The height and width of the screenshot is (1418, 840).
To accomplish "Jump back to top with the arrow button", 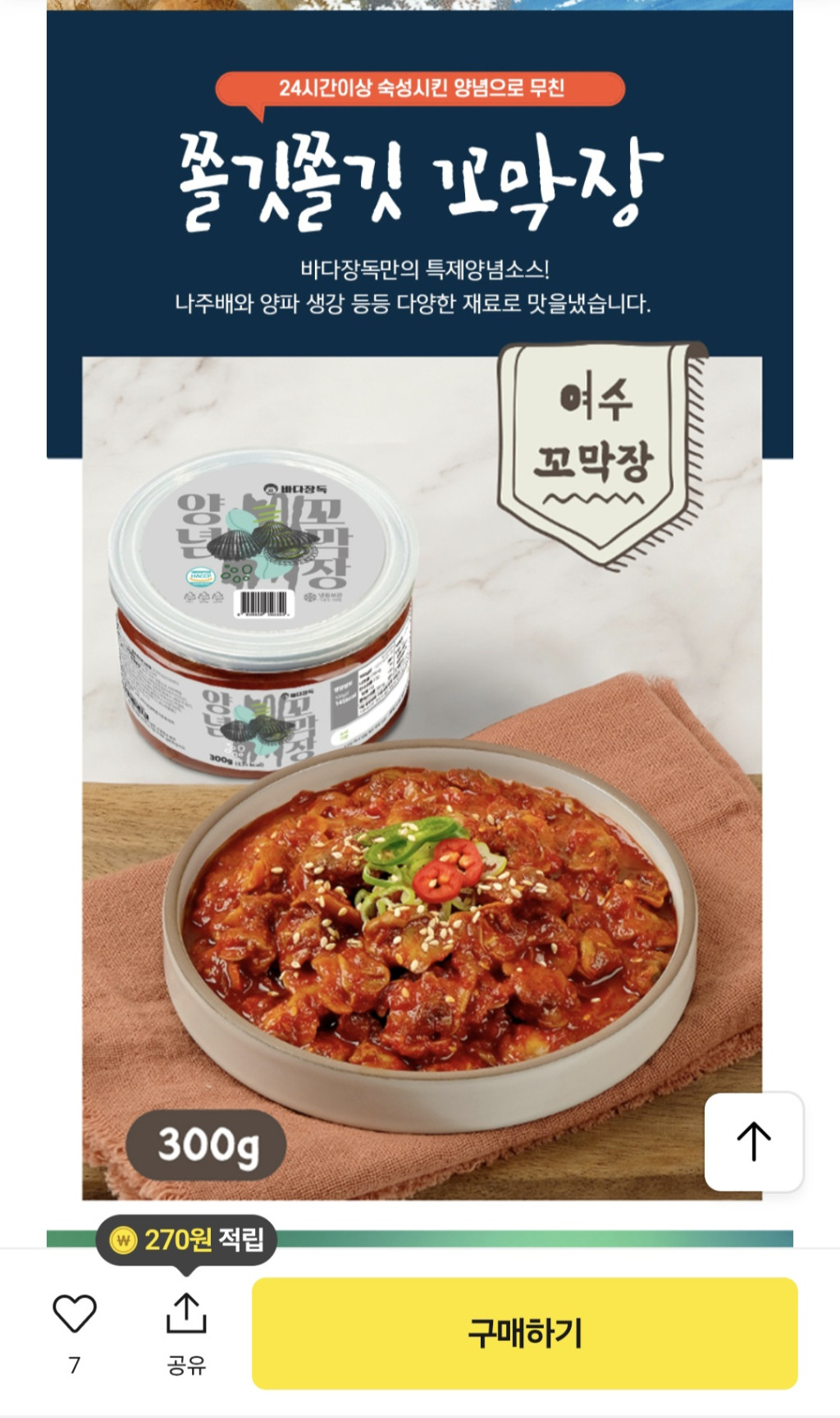I will (x=753, y=1141).
